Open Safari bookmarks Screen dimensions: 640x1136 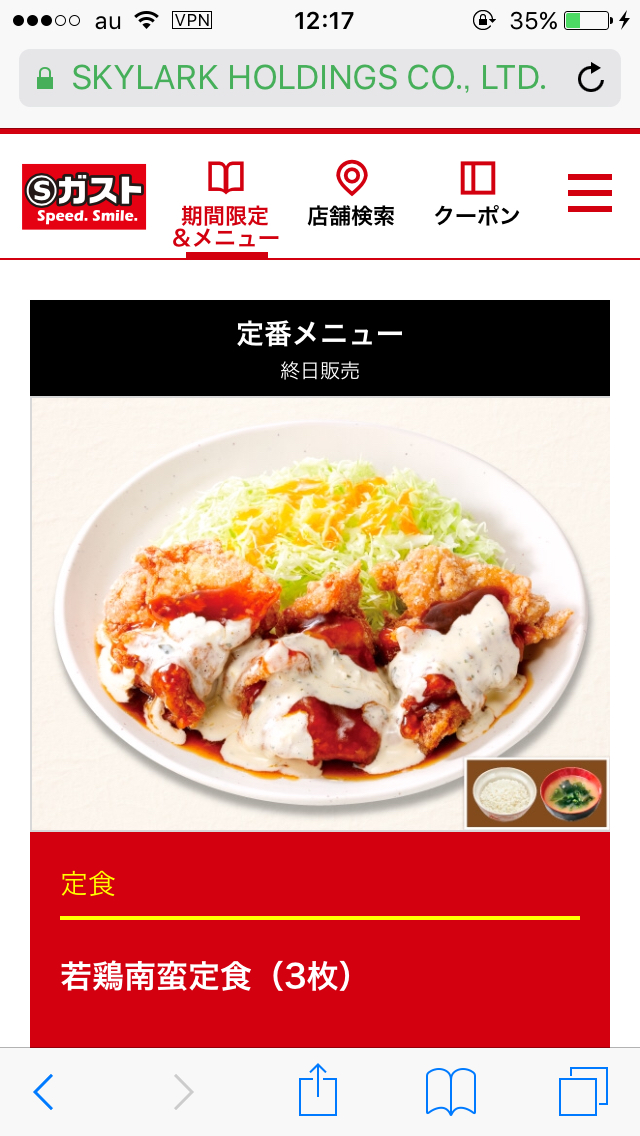pos(450,1092)
